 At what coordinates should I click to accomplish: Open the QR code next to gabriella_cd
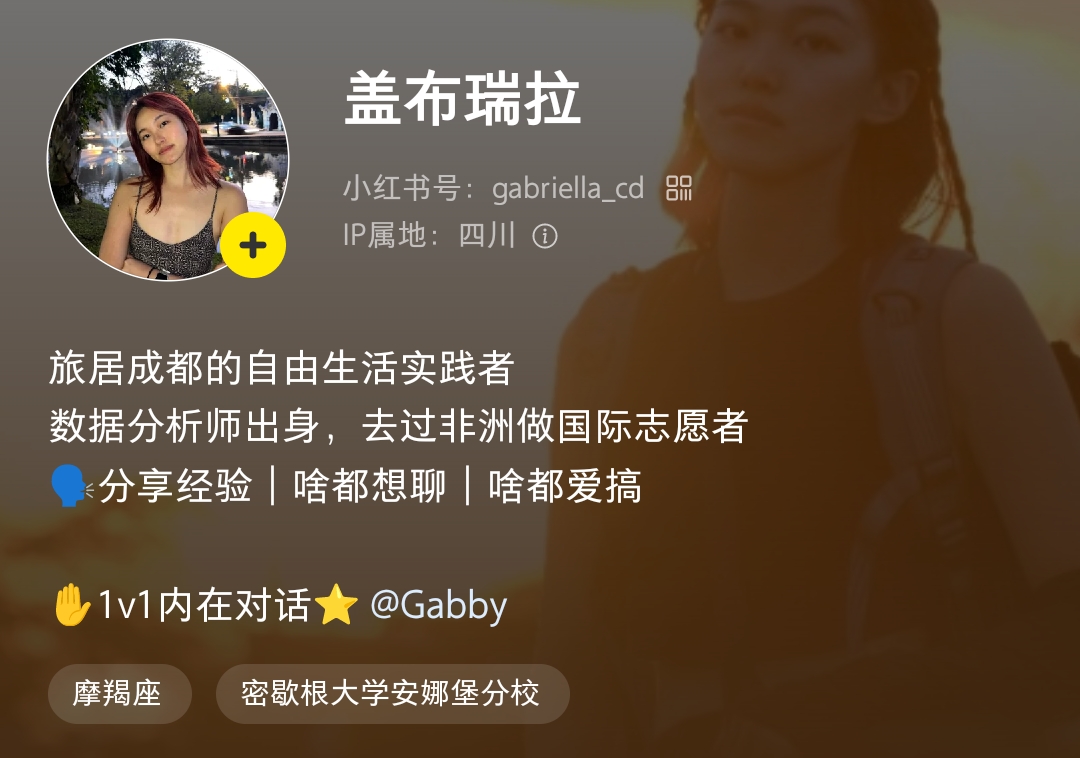679,187
